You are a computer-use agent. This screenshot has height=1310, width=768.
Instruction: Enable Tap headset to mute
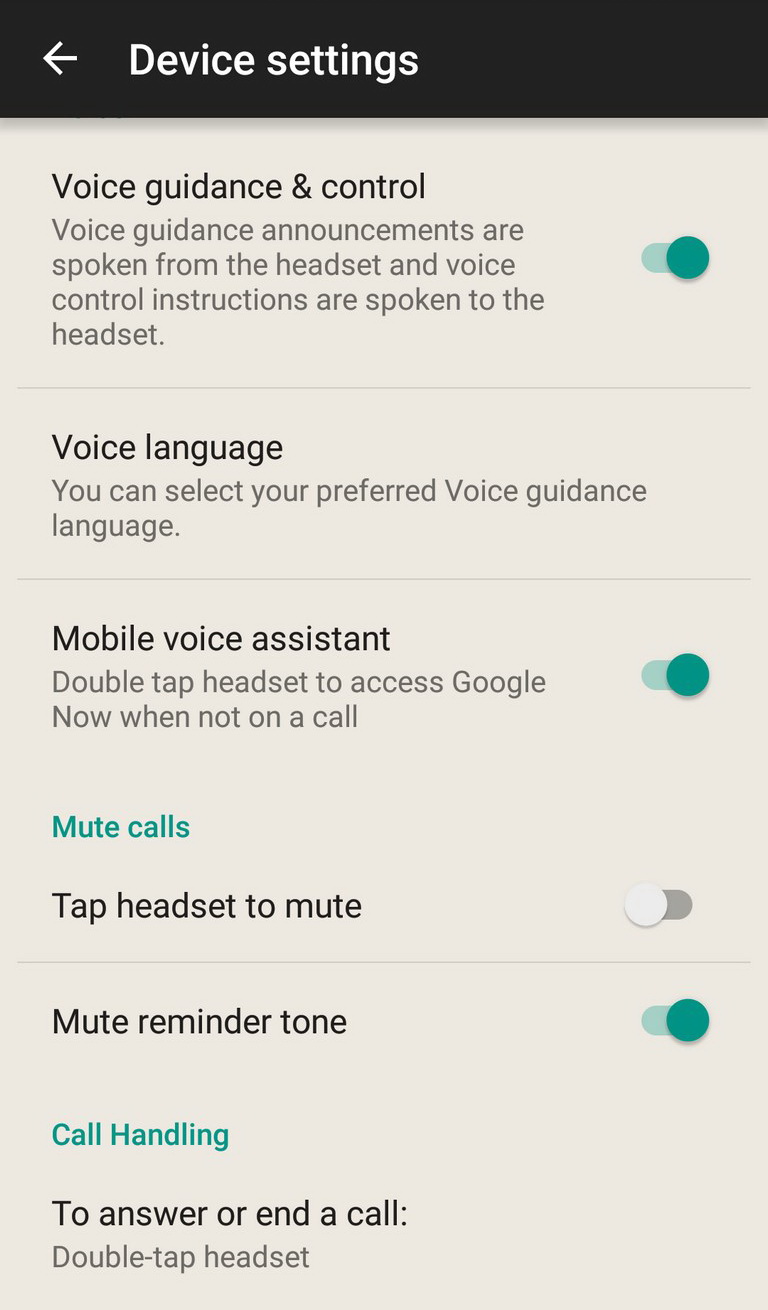(x=659, y=905)
